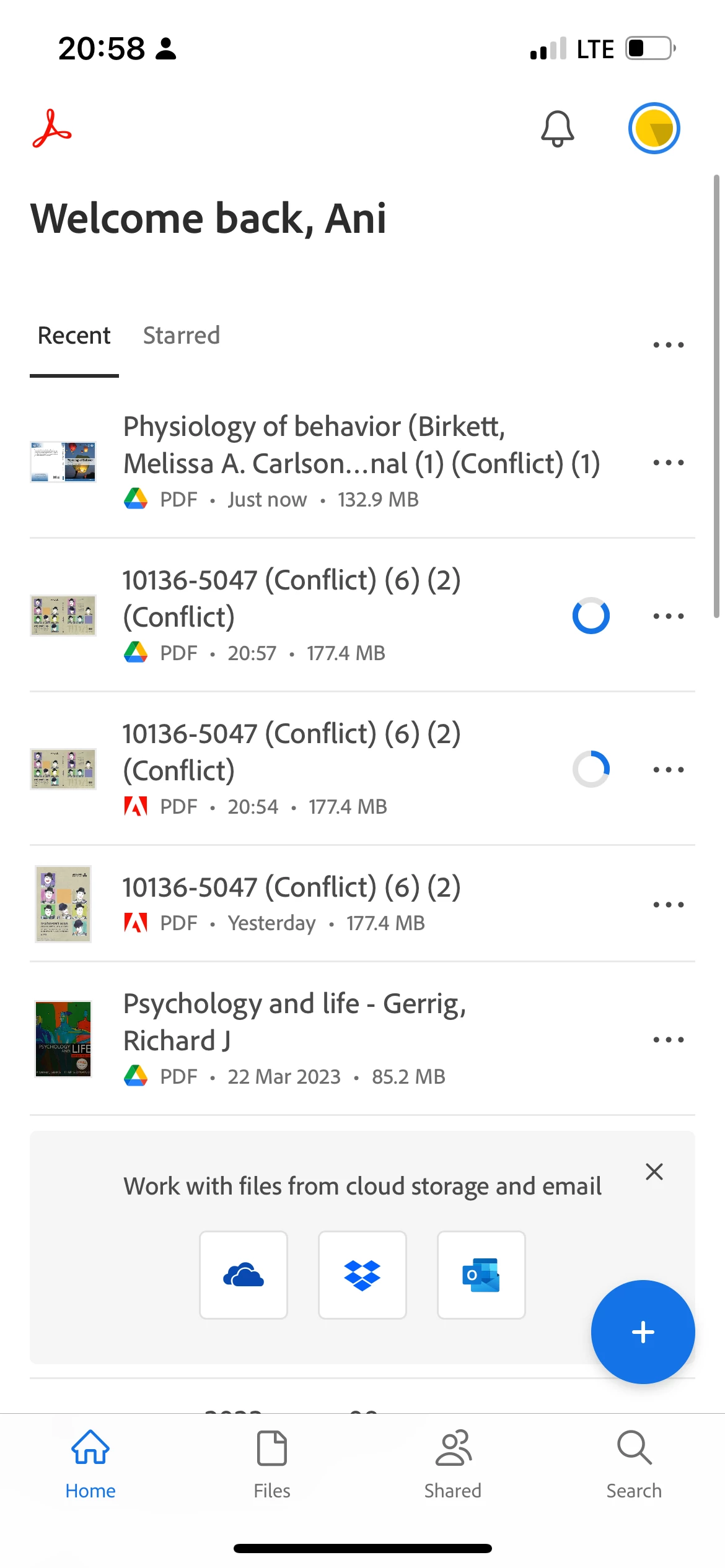This screenshot has width=725, height=1568.
Task: Connect Dropbox storage
Action: pyautogui.click(x=362, y=1275)
